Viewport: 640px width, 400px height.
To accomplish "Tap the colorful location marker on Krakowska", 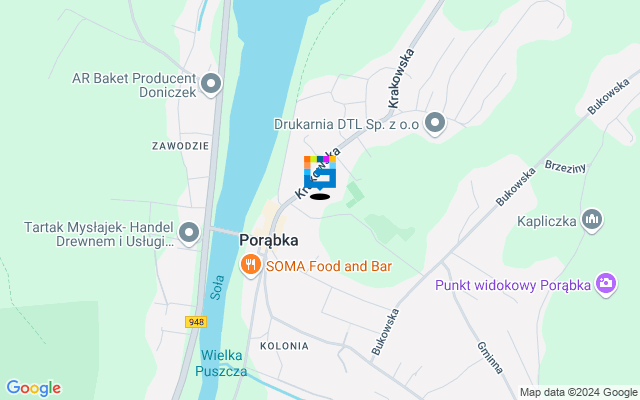I will (320, 173).
